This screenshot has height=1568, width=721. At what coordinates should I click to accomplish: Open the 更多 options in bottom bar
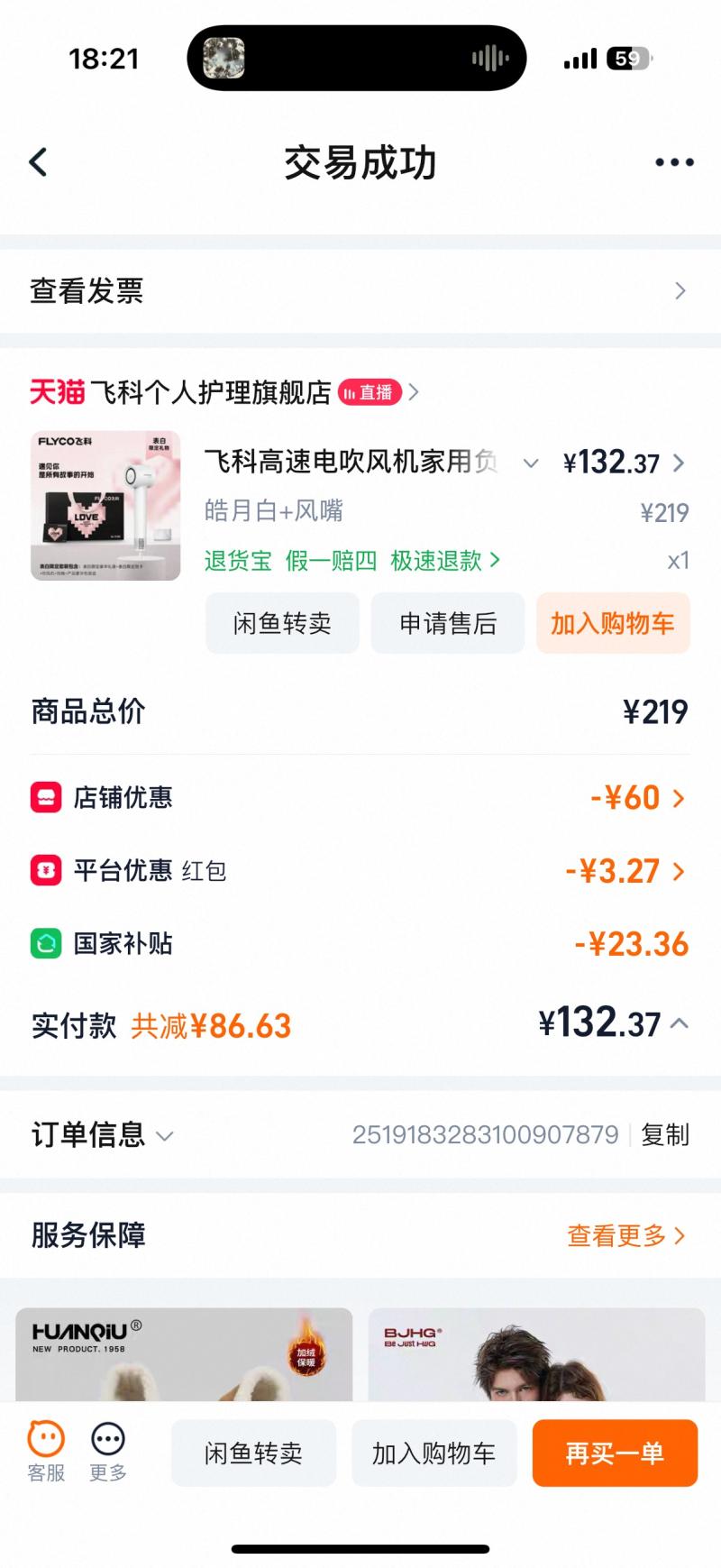[108, 1451]
